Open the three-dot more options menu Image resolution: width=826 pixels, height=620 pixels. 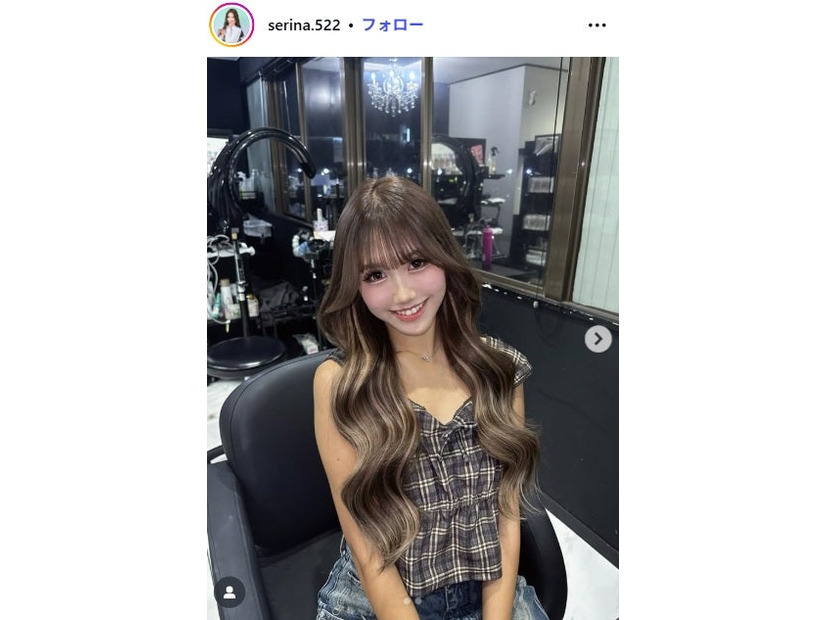pyautogui.click(x=597, y=25)
